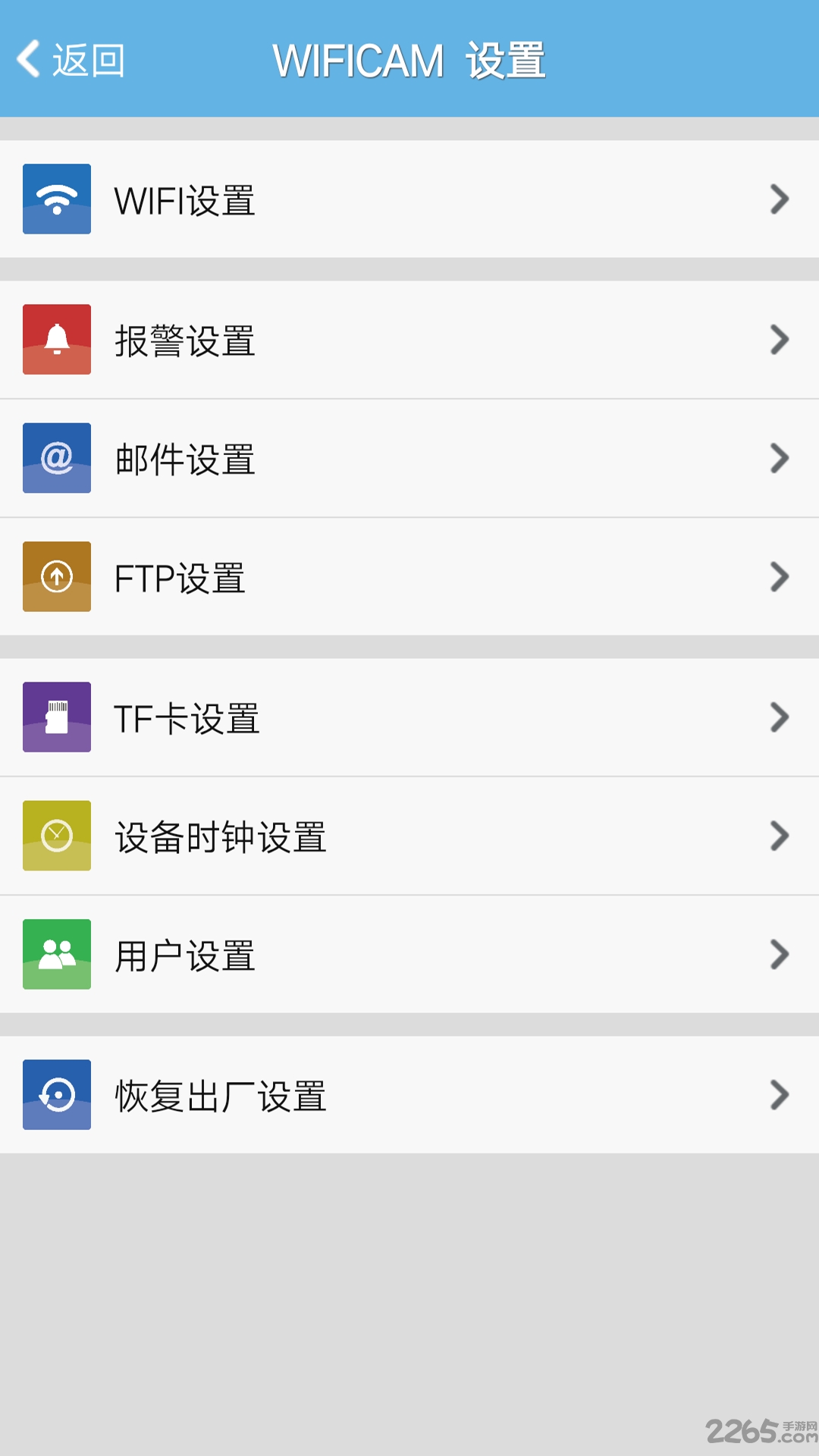Expand the WIFI设置 row chevron
Image resolution: width=819 pixels, height=1456 pixels.
780,199
